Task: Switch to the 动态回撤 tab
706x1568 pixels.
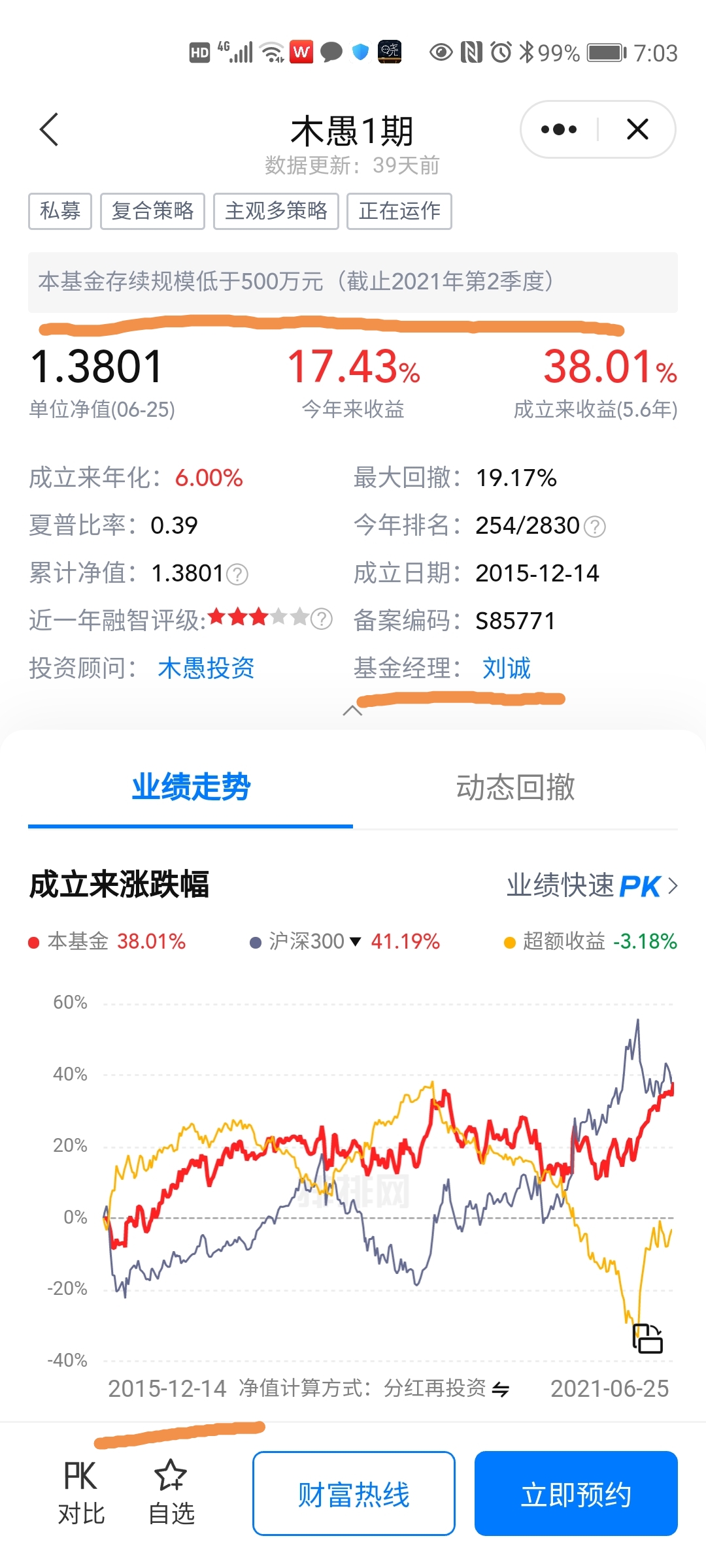Action: [x=515, y=787]
